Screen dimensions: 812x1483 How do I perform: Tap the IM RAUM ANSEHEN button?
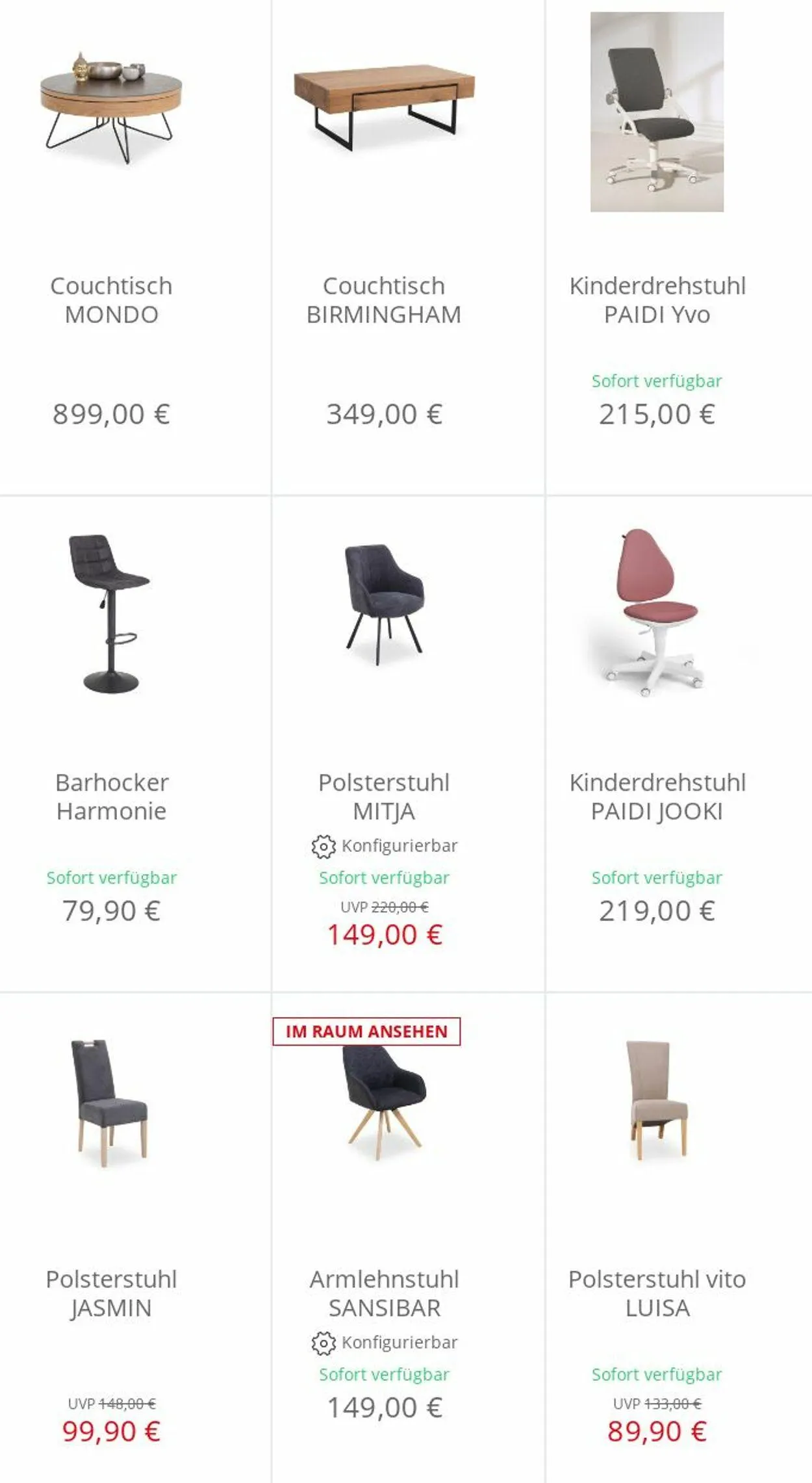(366, 1031)
